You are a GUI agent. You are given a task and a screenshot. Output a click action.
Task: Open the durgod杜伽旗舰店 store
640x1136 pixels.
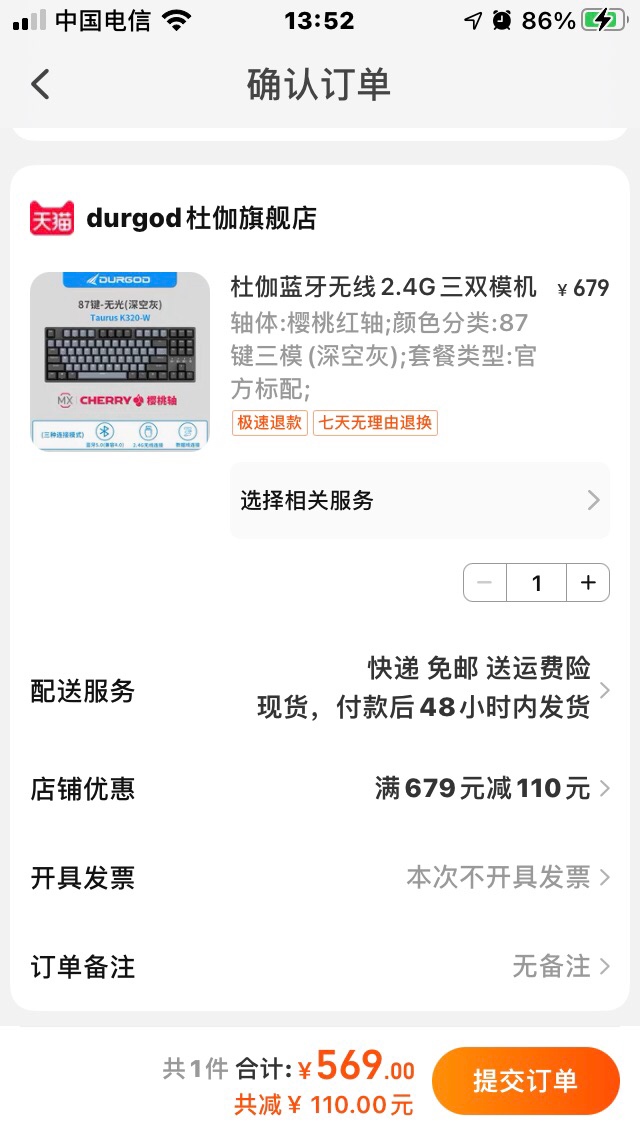tap(200, 218)
